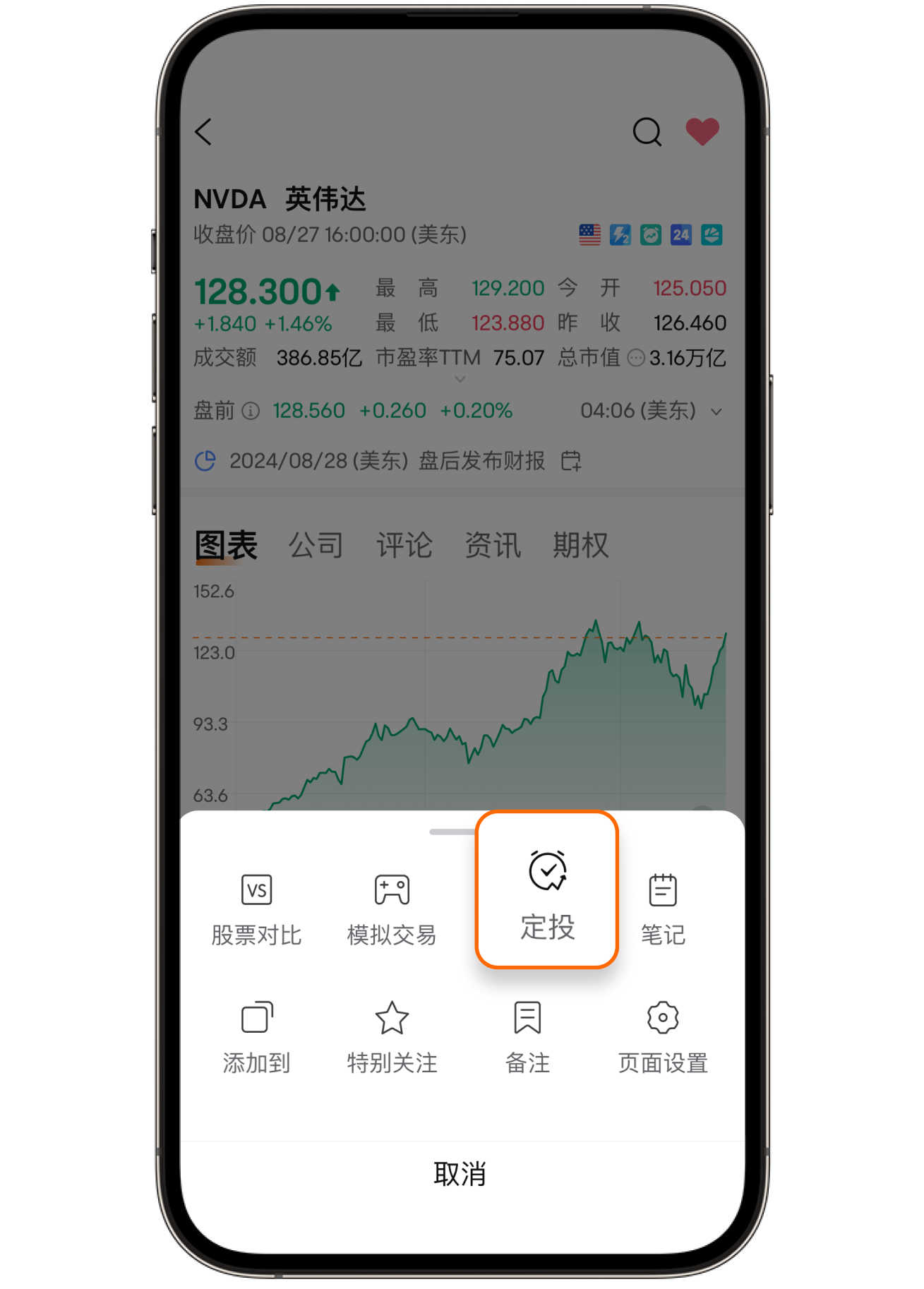
Task: Expand the 04:06 pre-market time dropdown
Action: 717,411
